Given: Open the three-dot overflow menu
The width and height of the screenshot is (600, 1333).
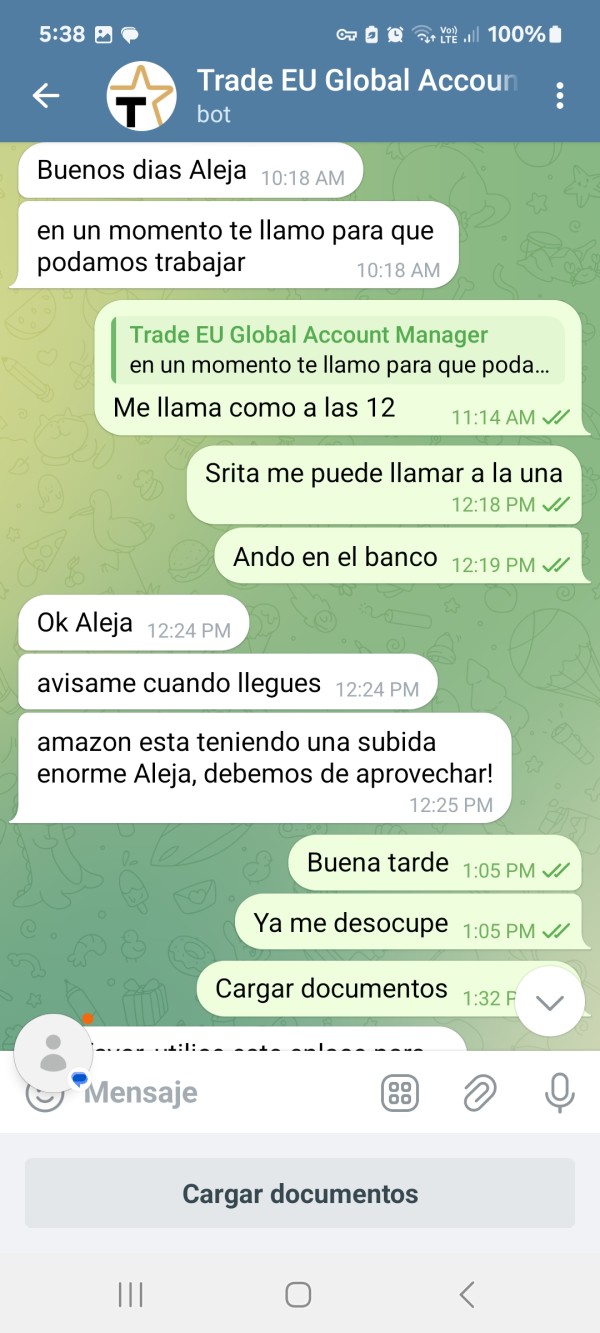Looking at the screenshot, I should [x=559, y=96].
